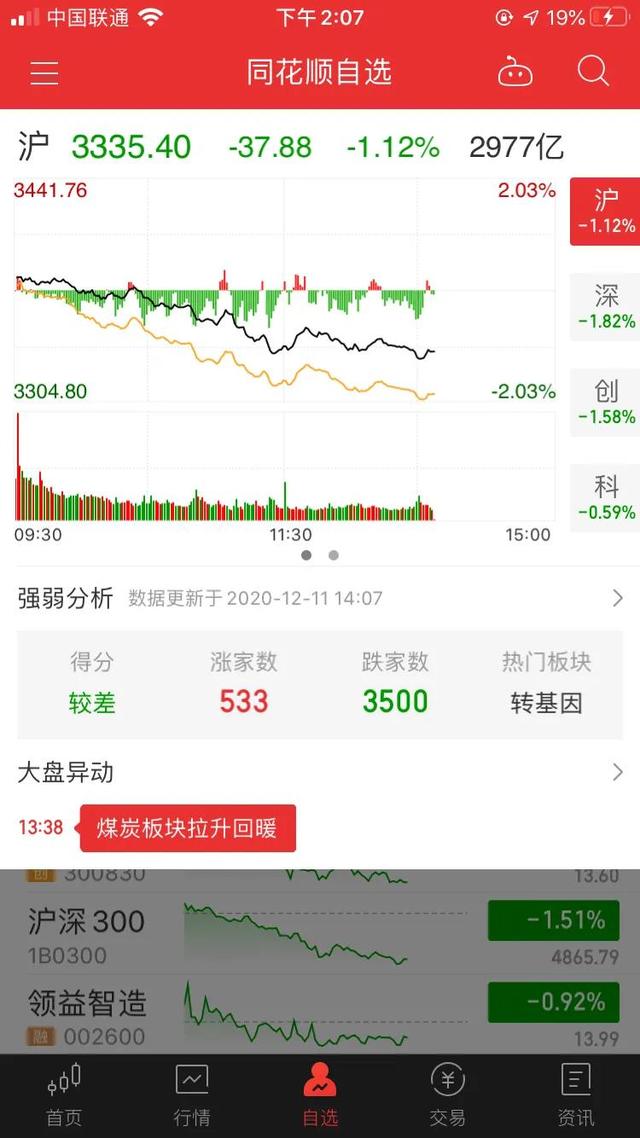Open the hamburger menu

[44, 73]
